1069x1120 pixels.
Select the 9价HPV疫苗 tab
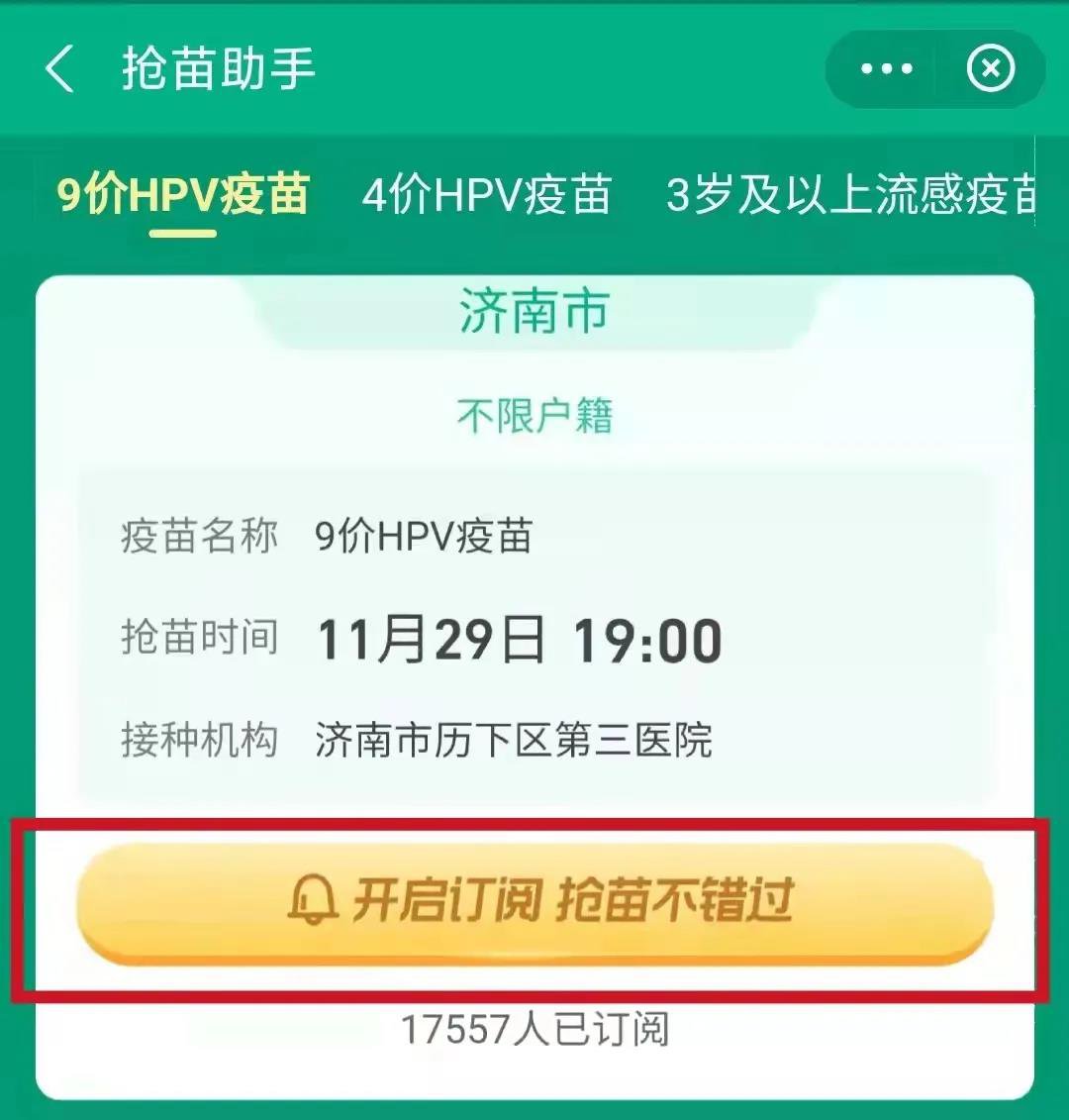(183, 195)
